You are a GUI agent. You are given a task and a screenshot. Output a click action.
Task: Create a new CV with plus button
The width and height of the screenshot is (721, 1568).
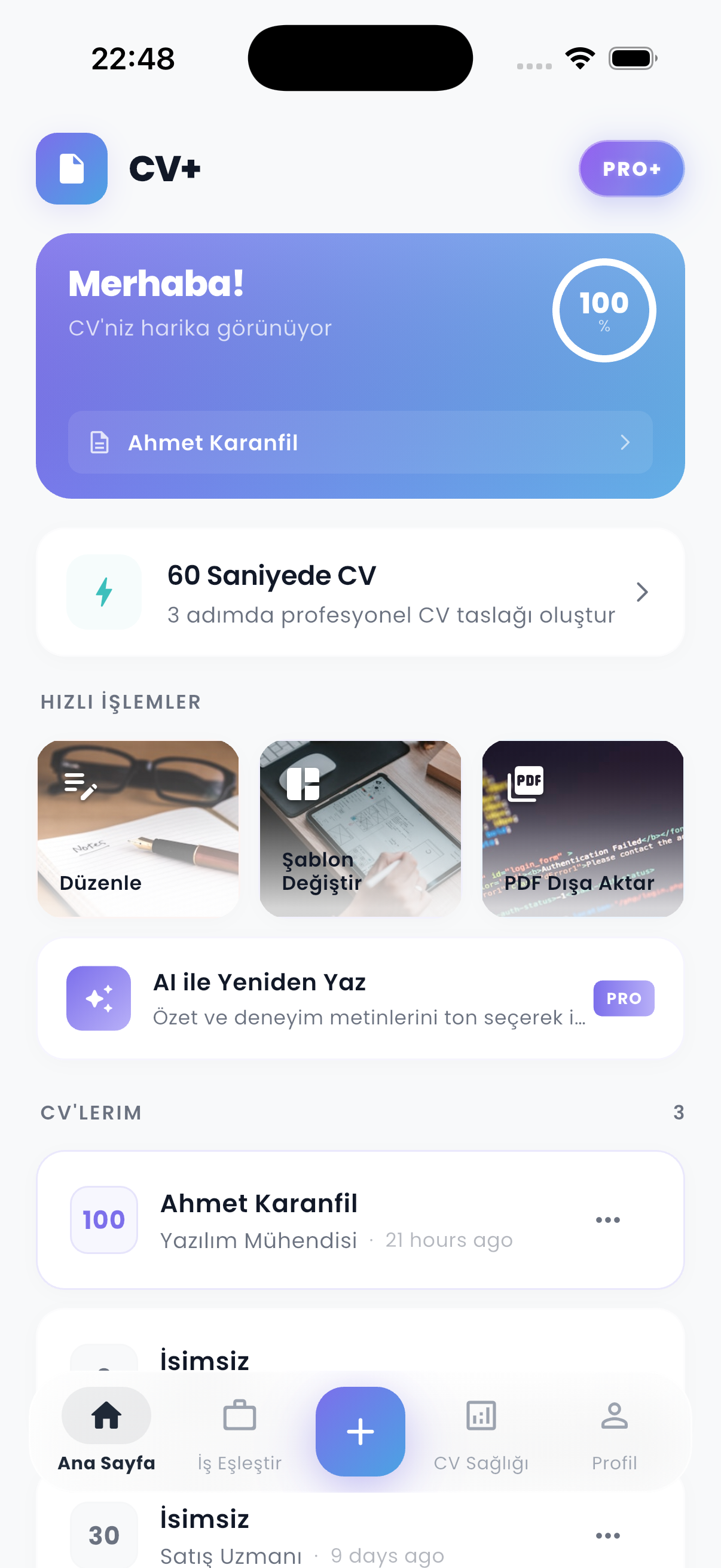click(360, 1431)
